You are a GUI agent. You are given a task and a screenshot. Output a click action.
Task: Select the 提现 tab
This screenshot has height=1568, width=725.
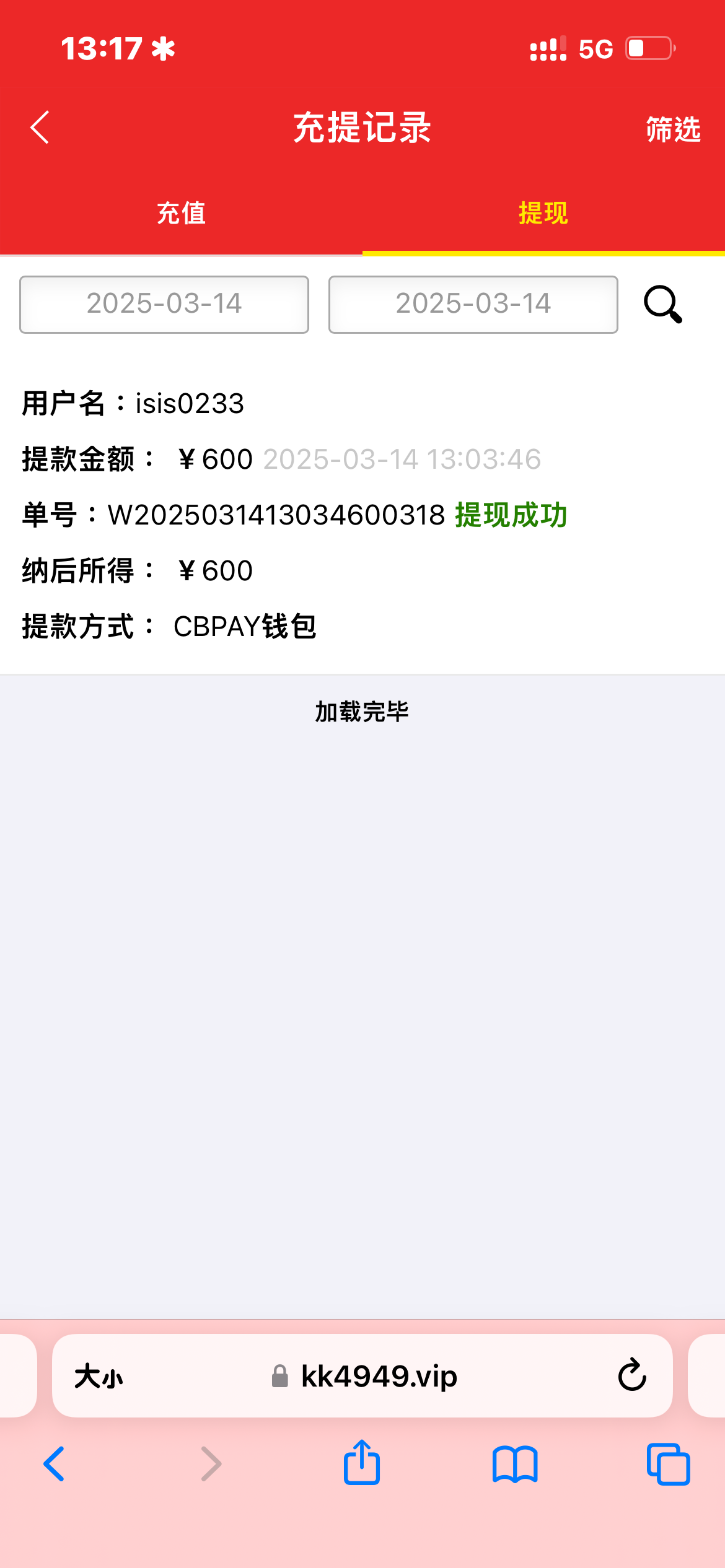[543, 213]
